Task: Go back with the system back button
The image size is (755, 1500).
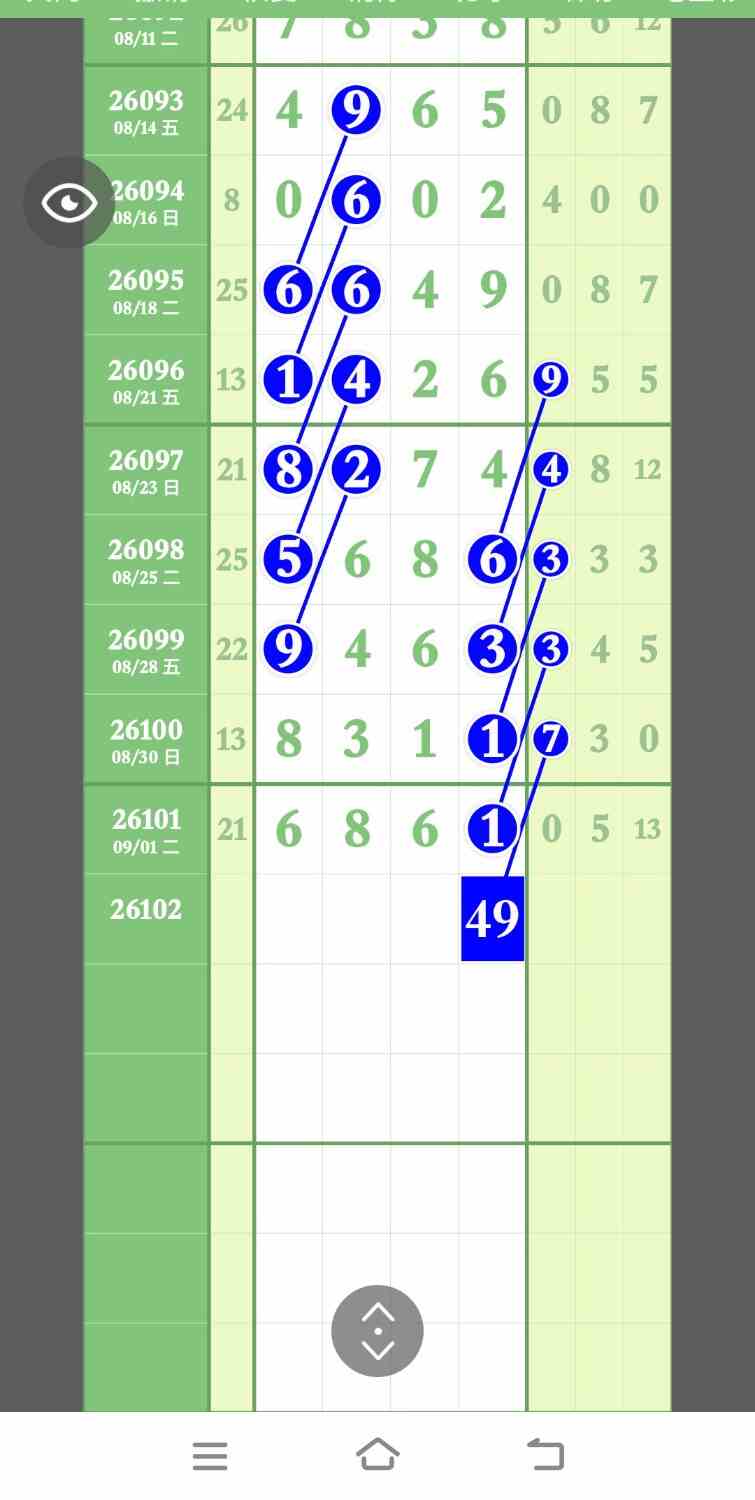Action: point(545,1454)
